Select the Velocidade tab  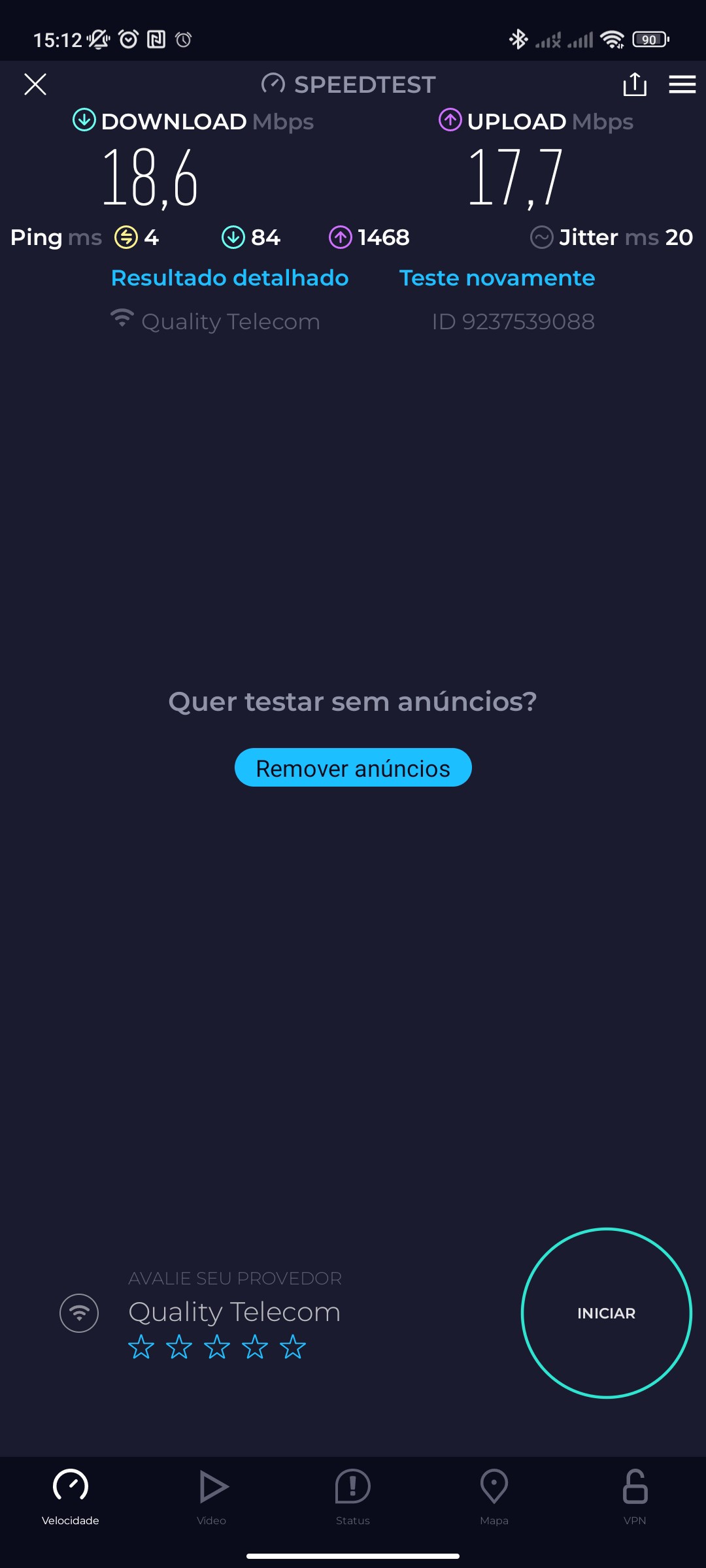coord(71,1496)
